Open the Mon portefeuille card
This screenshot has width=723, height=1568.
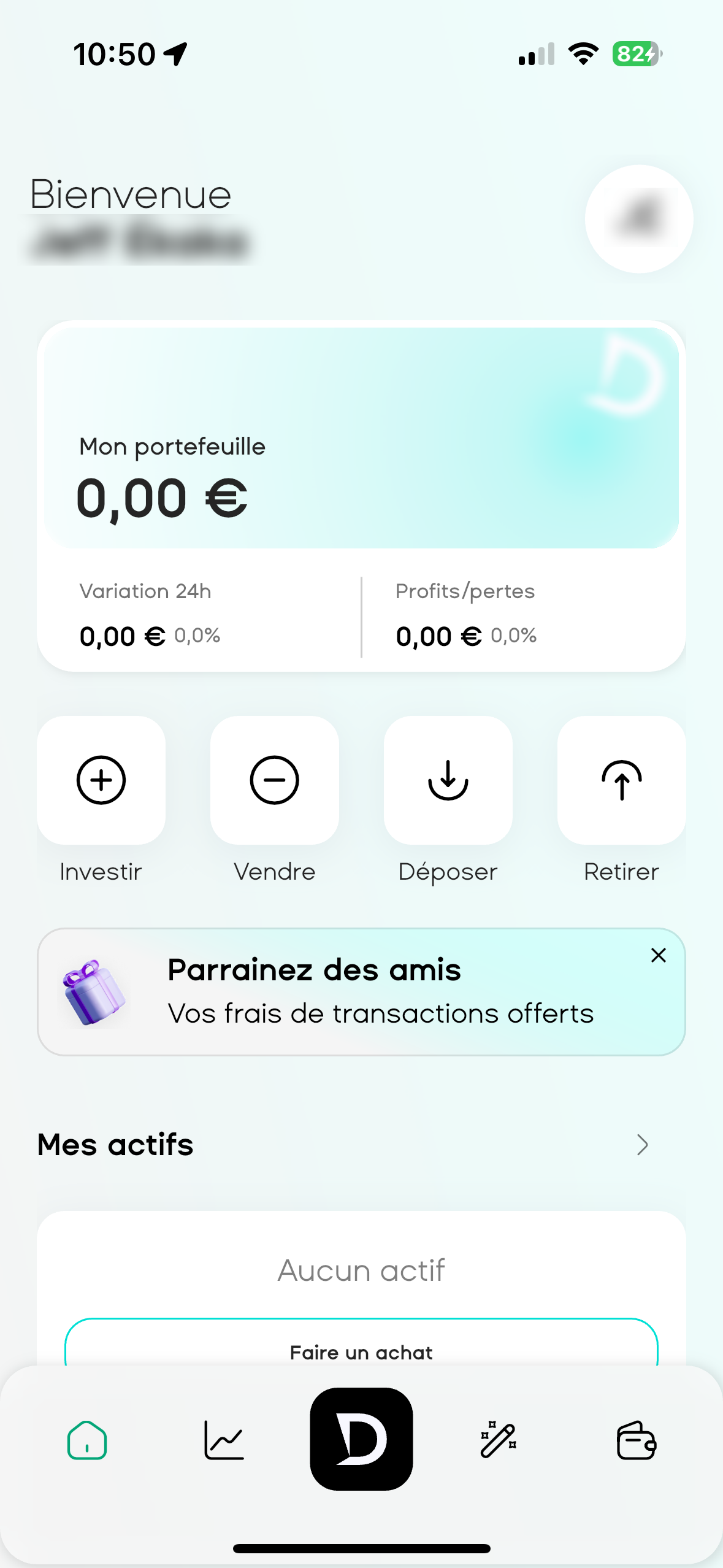[361, 438]
